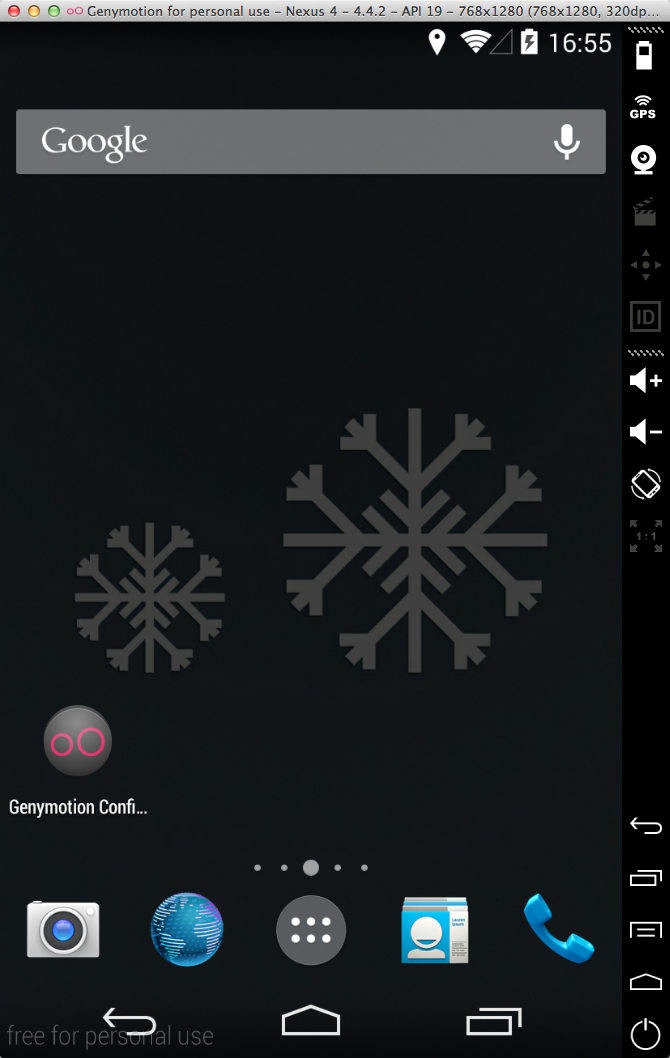Open the Phone dialer
The width and height of the screenshot is (670, 1058).
coord(558,929)
